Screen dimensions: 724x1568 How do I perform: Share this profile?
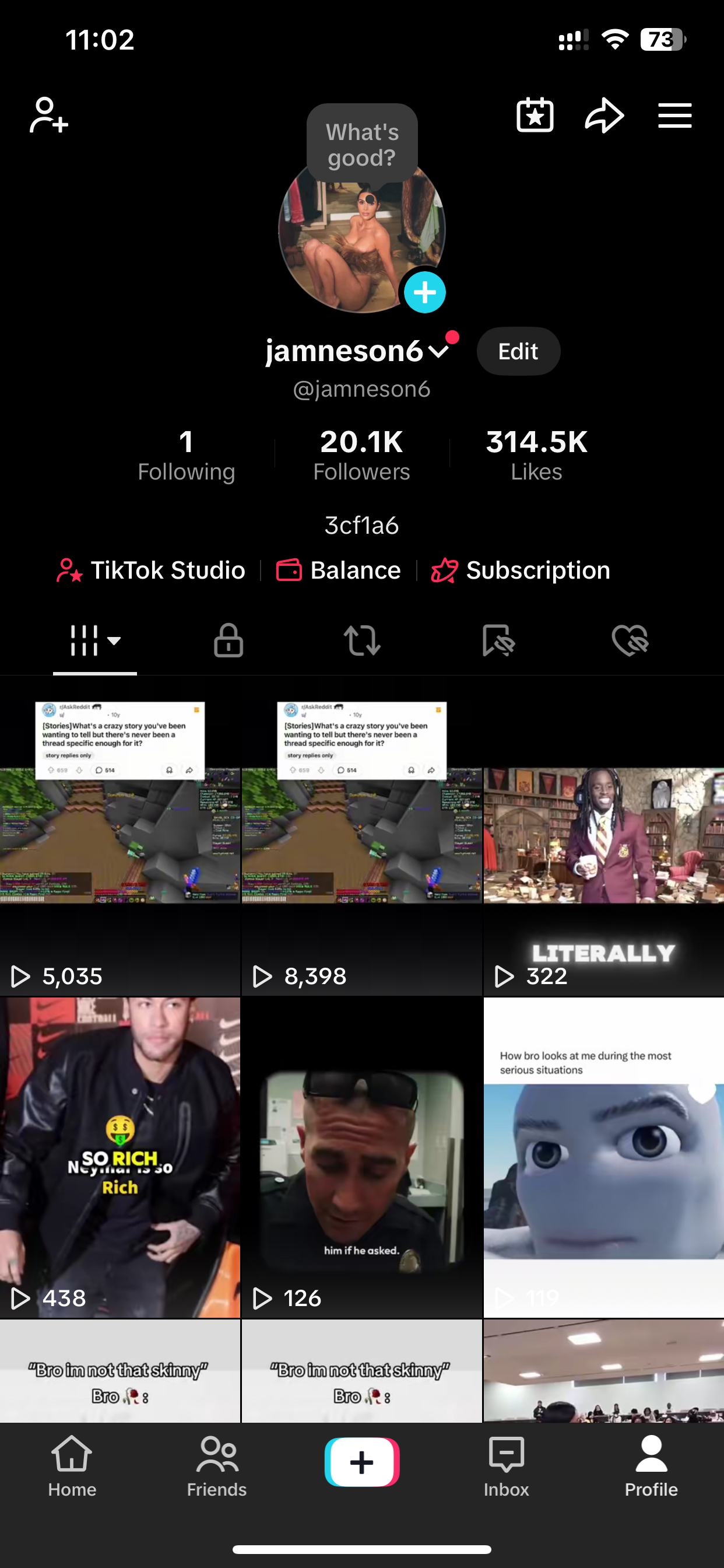pyautogui.click(x=604, y=115)
